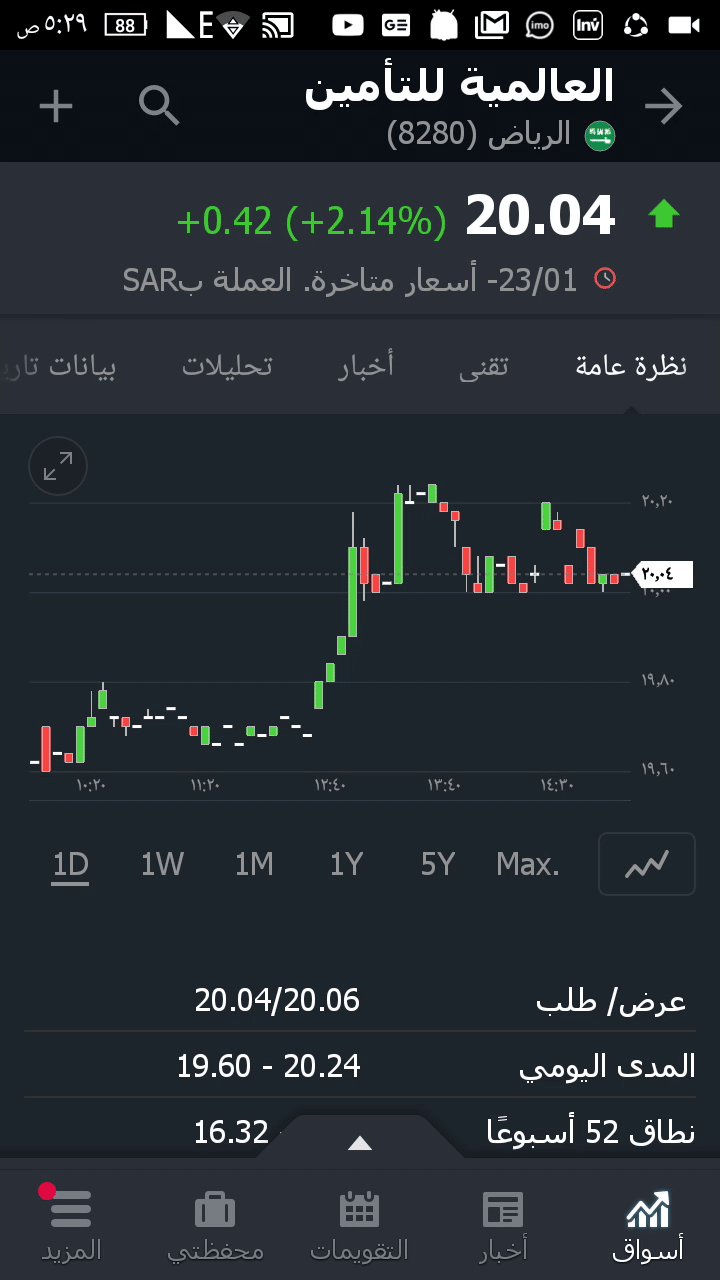The image size is (720, 1280).
Task: Show the 1Y chart range
Action: click(x=346, y=864)
